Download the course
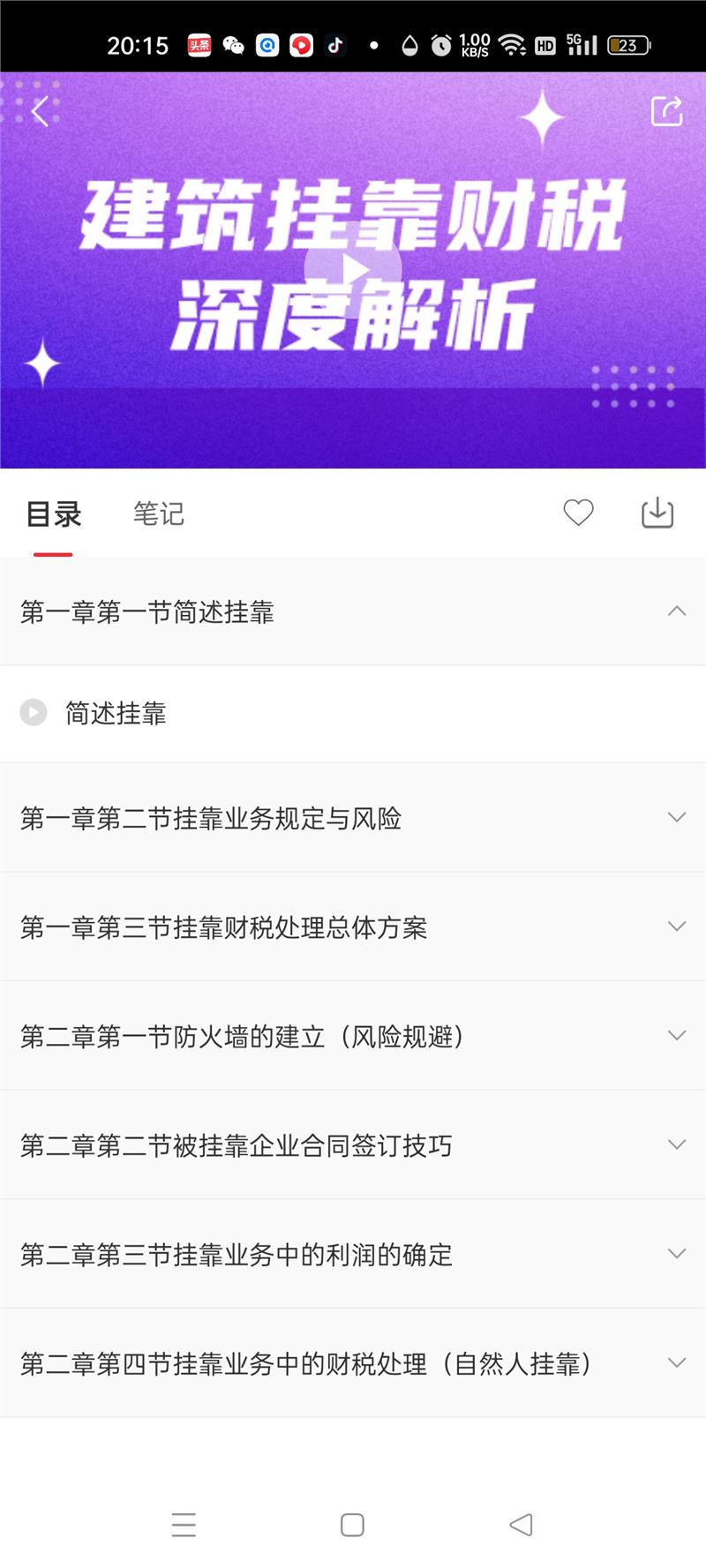 [x=657, y=513]
